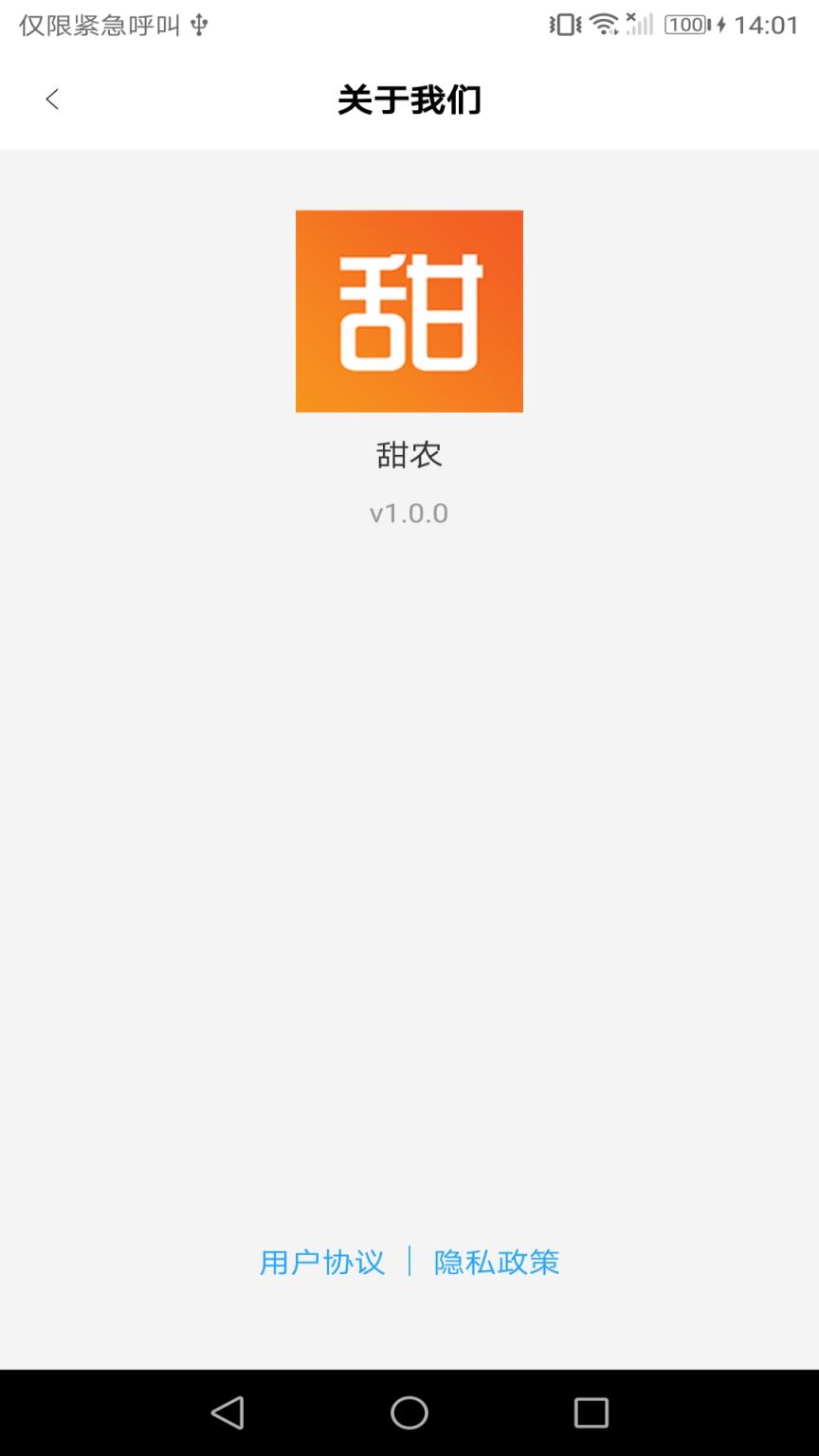Tap the back arrow in the title bar
The width and height of the screenshot is (819, 1456).
click(x=51, y=99)
